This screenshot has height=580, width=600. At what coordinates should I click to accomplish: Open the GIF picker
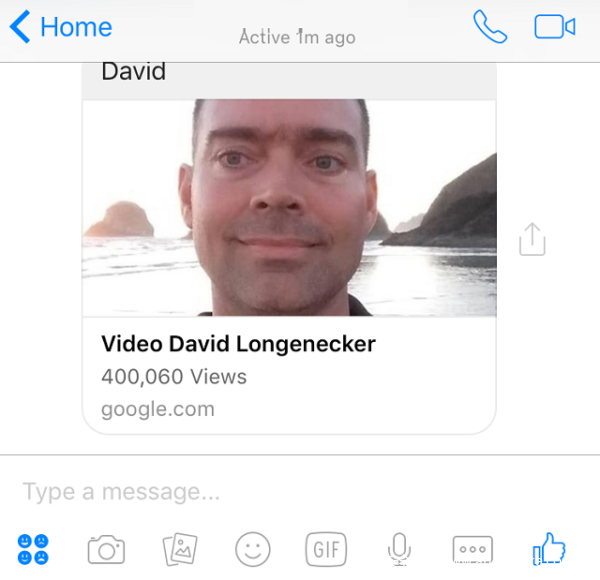tap(326, 548)
